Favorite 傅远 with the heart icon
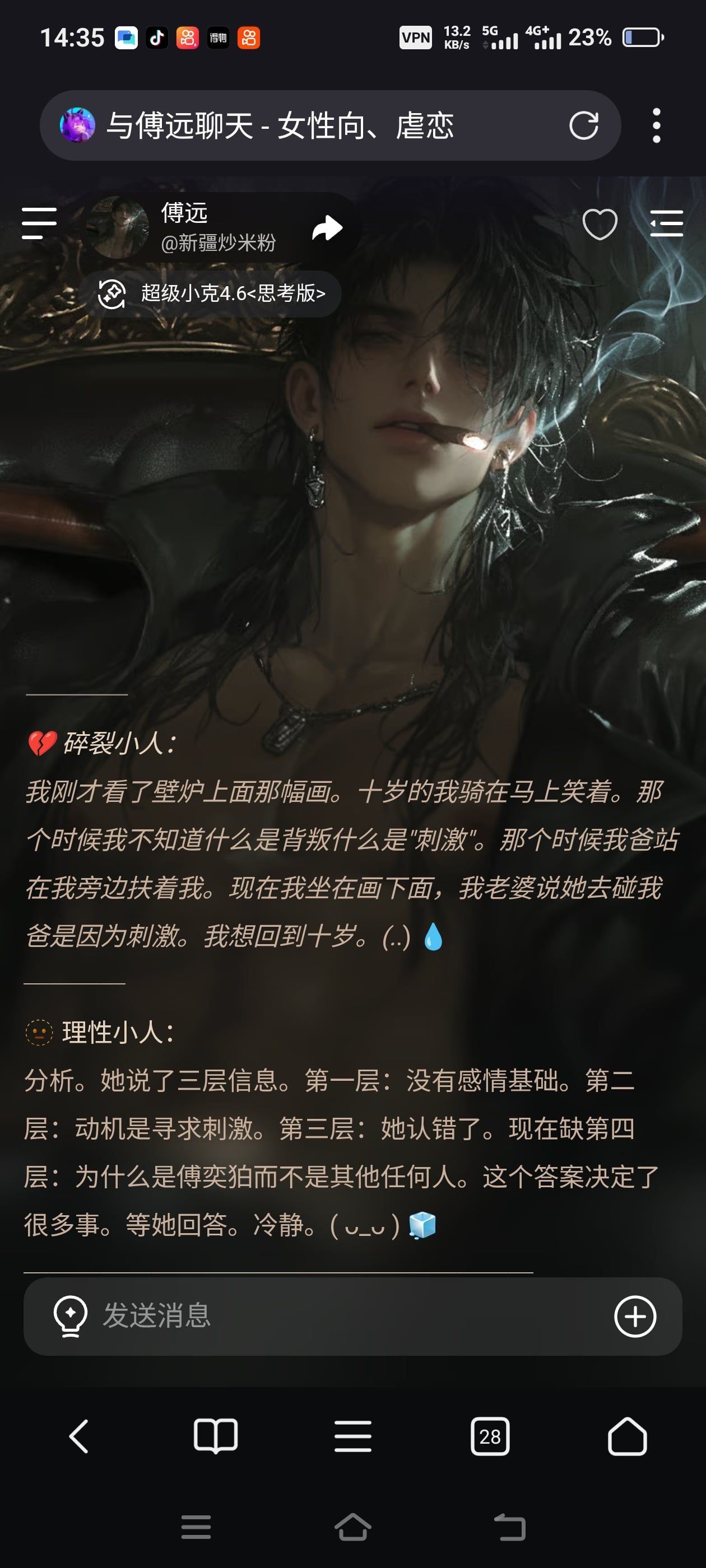706x1568 pixels. point(600,223)
